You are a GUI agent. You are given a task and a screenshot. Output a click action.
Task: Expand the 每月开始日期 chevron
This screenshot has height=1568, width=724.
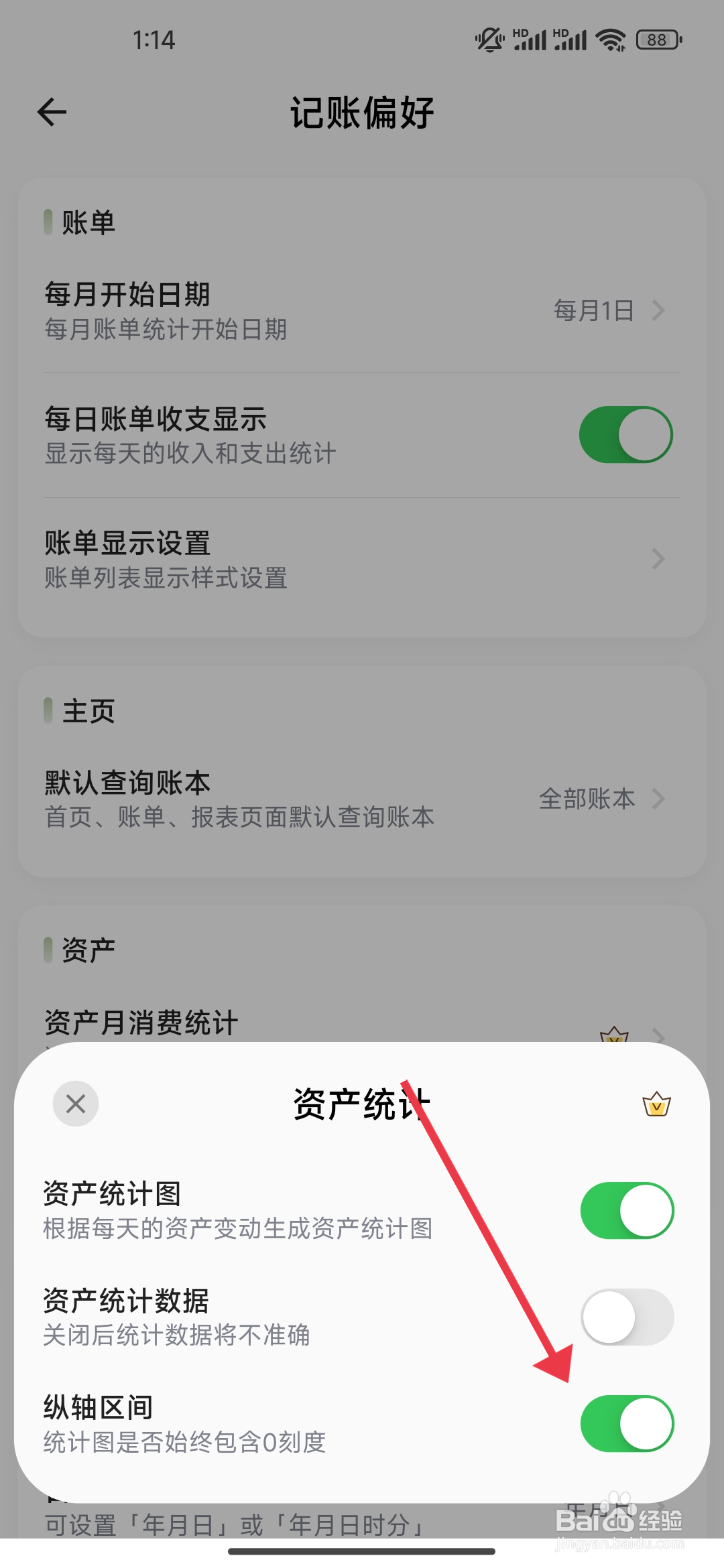tap(660, 310)
